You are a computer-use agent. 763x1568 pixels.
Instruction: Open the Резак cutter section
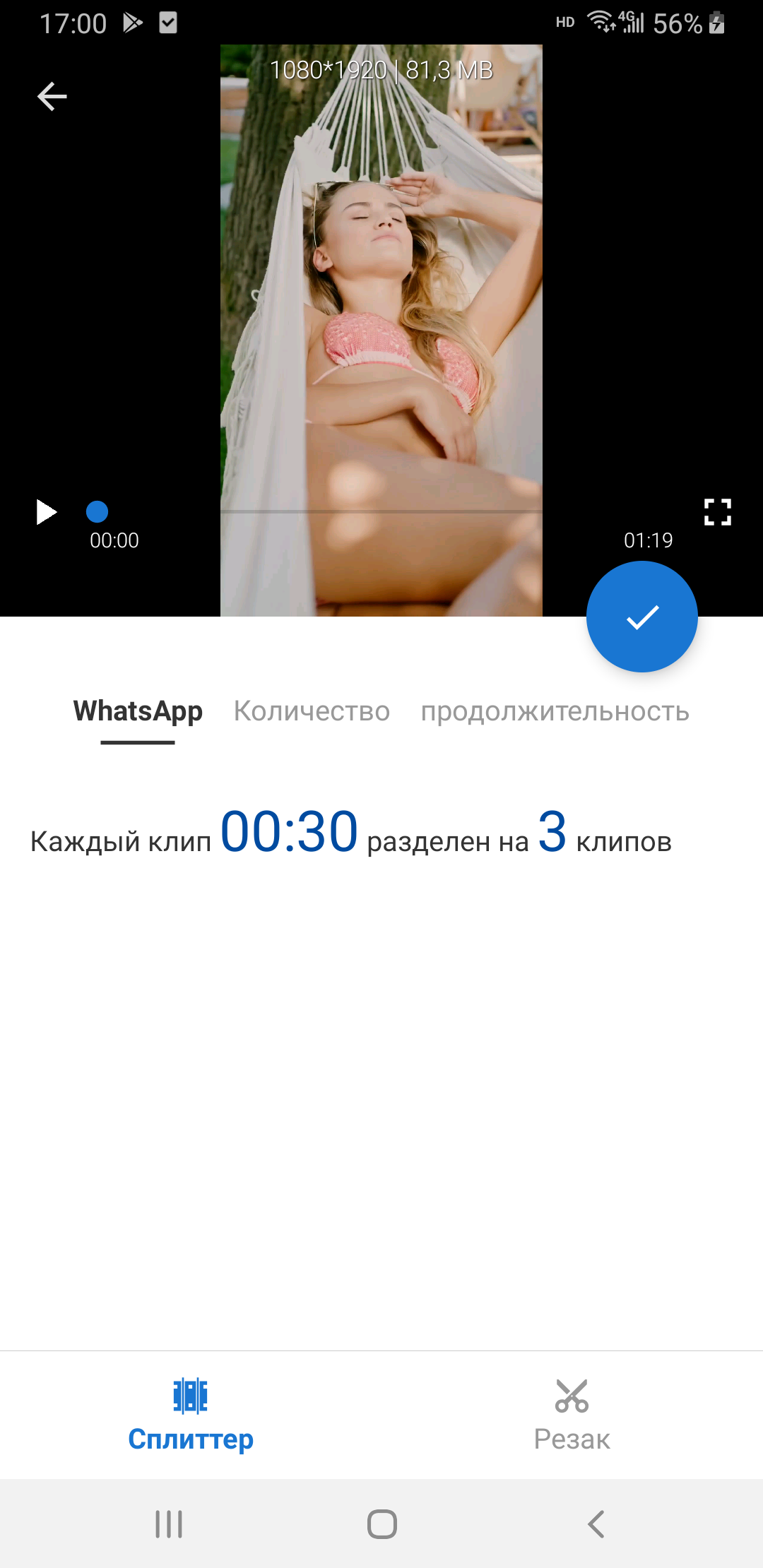click(x=572, y=1415)
